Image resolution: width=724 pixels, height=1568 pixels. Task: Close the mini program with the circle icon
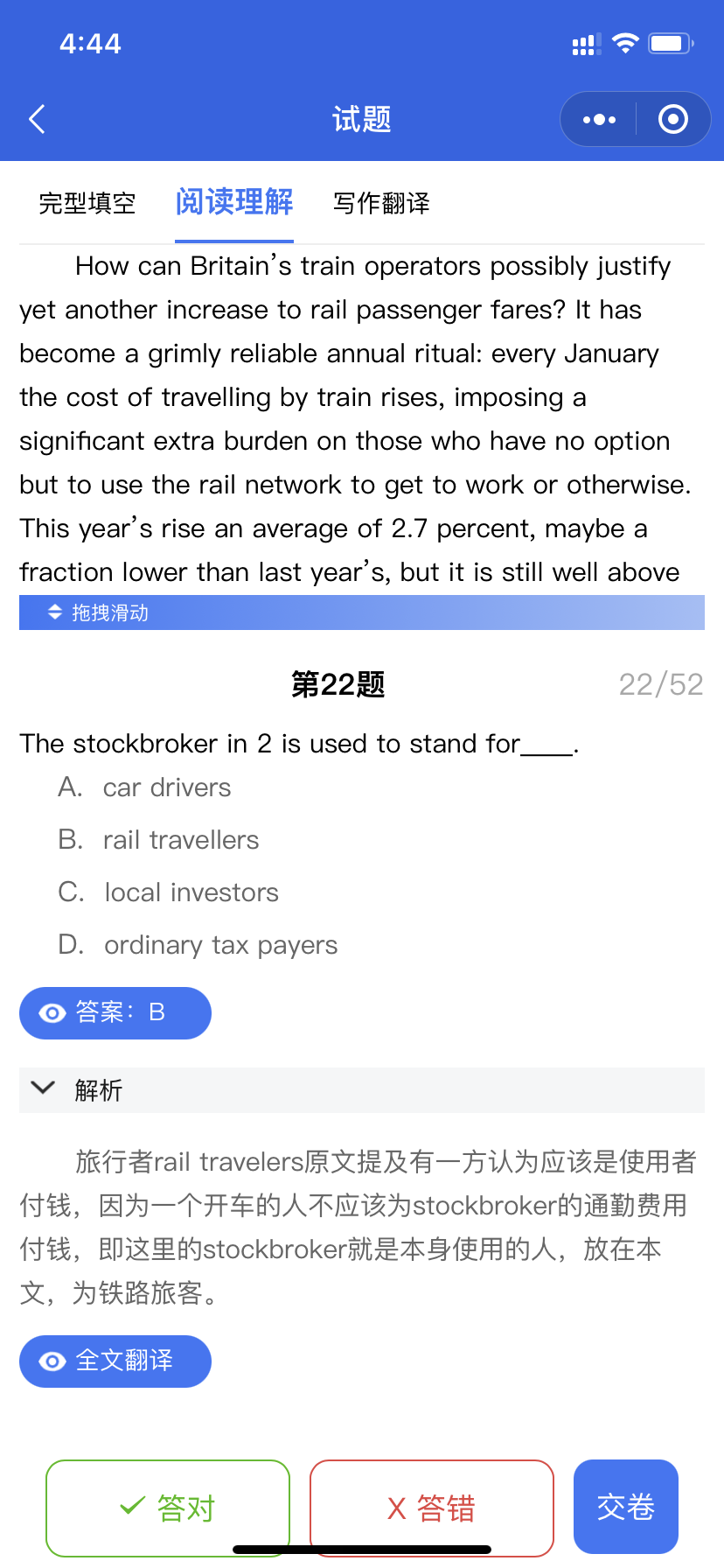(x=672, y=119)
